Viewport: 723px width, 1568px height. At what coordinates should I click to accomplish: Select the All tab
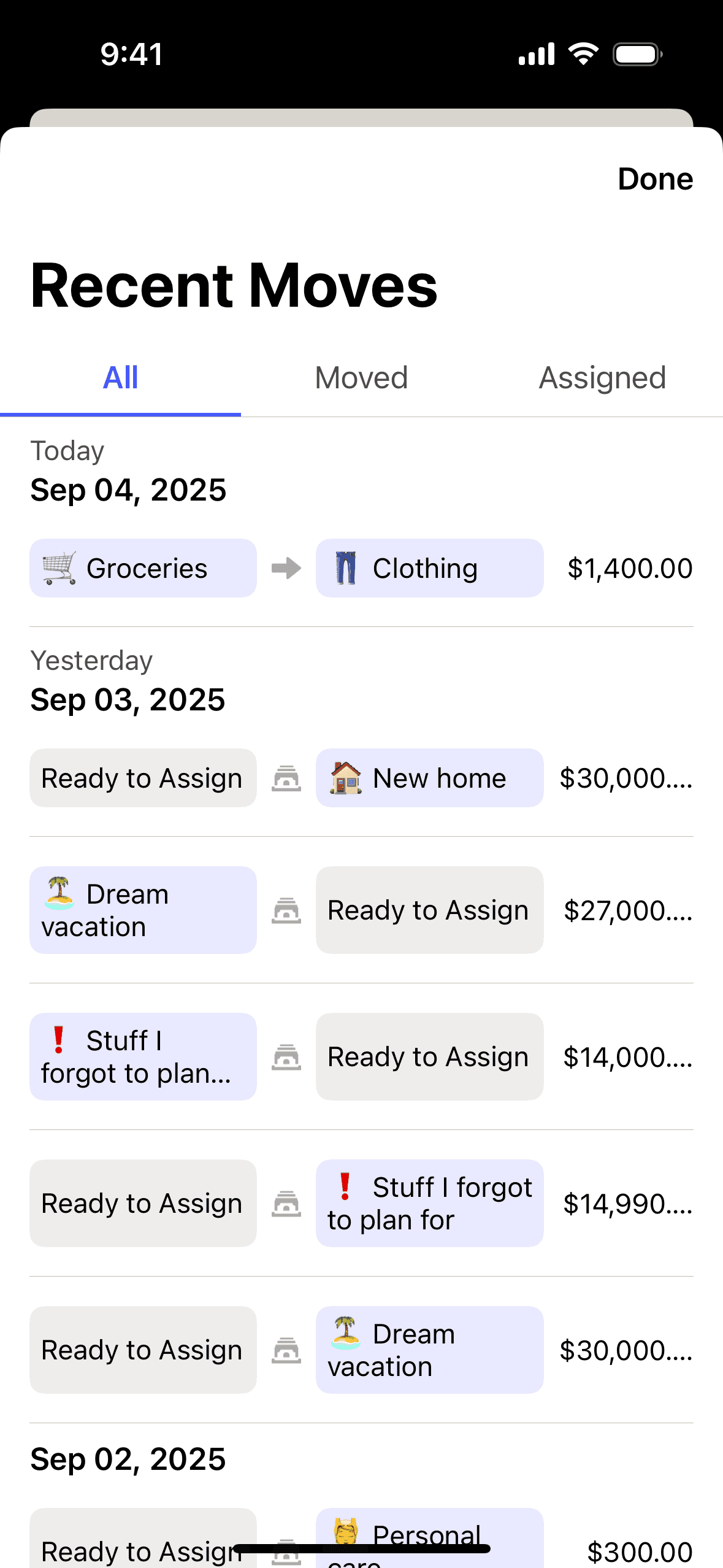121,378
